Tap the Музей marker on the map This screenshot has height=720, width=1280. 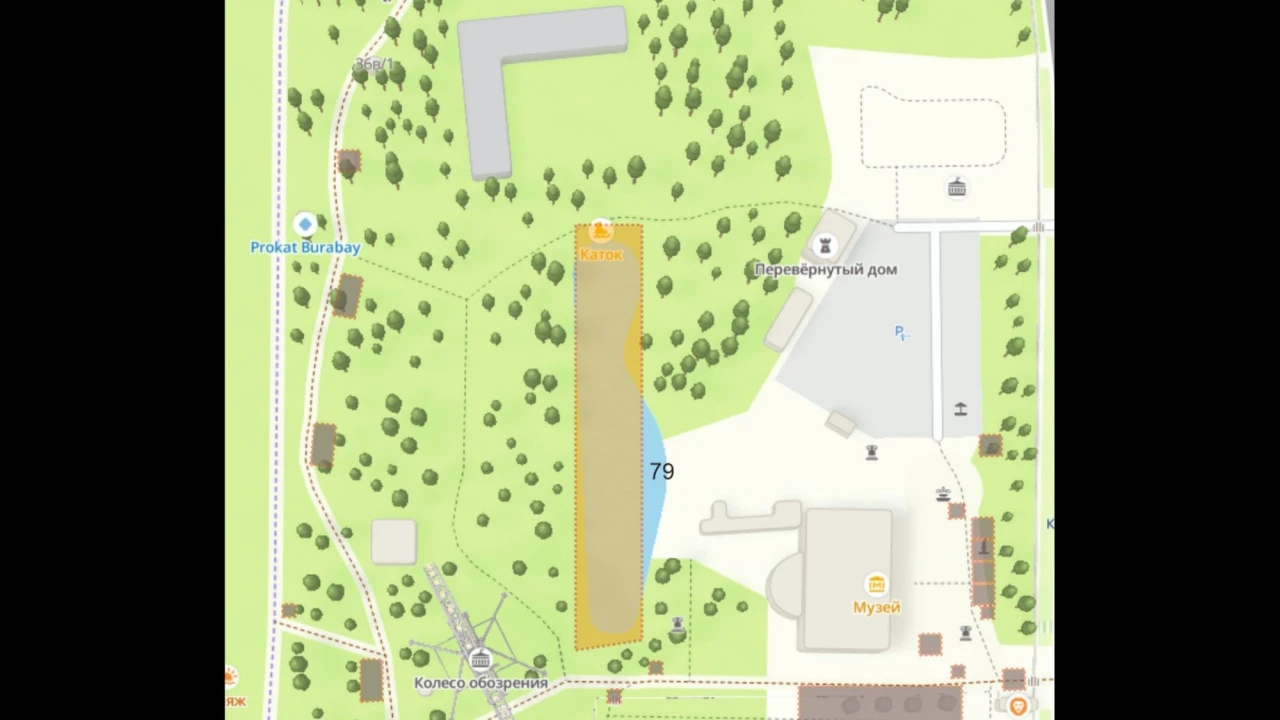(876, 585)
